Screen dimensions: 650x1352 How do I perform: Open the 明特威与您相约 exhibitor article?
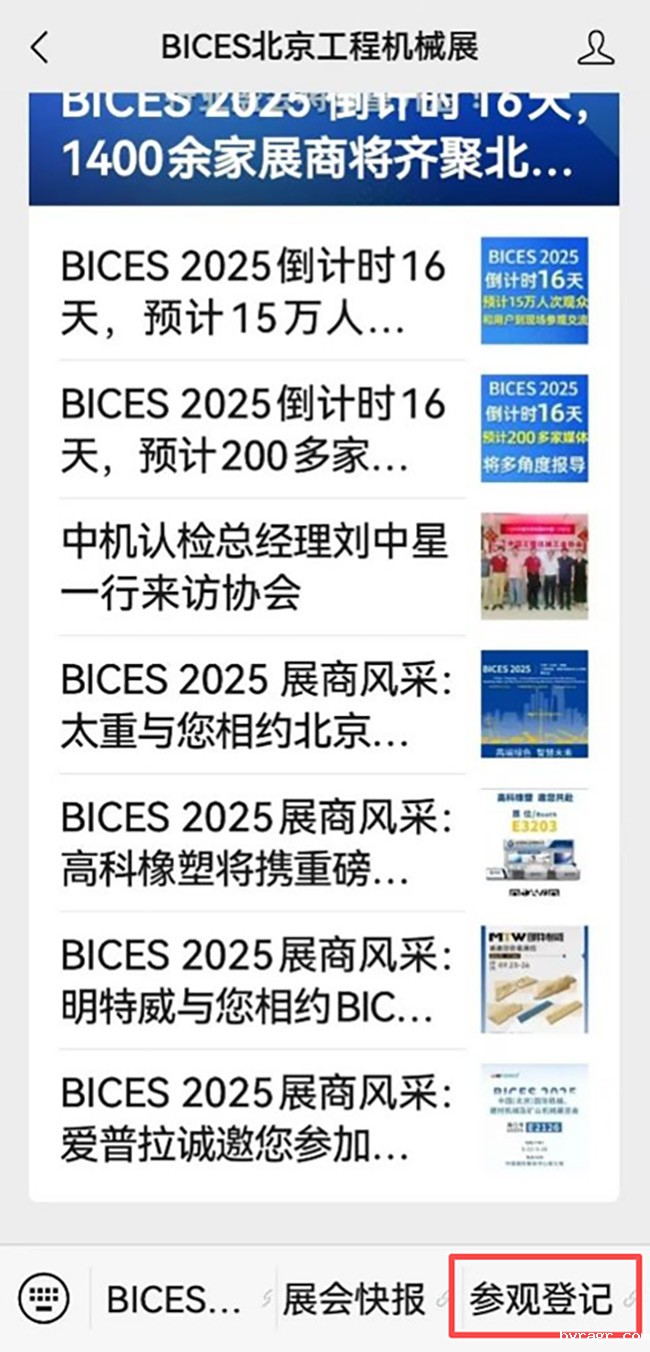[x=255, y=981]
